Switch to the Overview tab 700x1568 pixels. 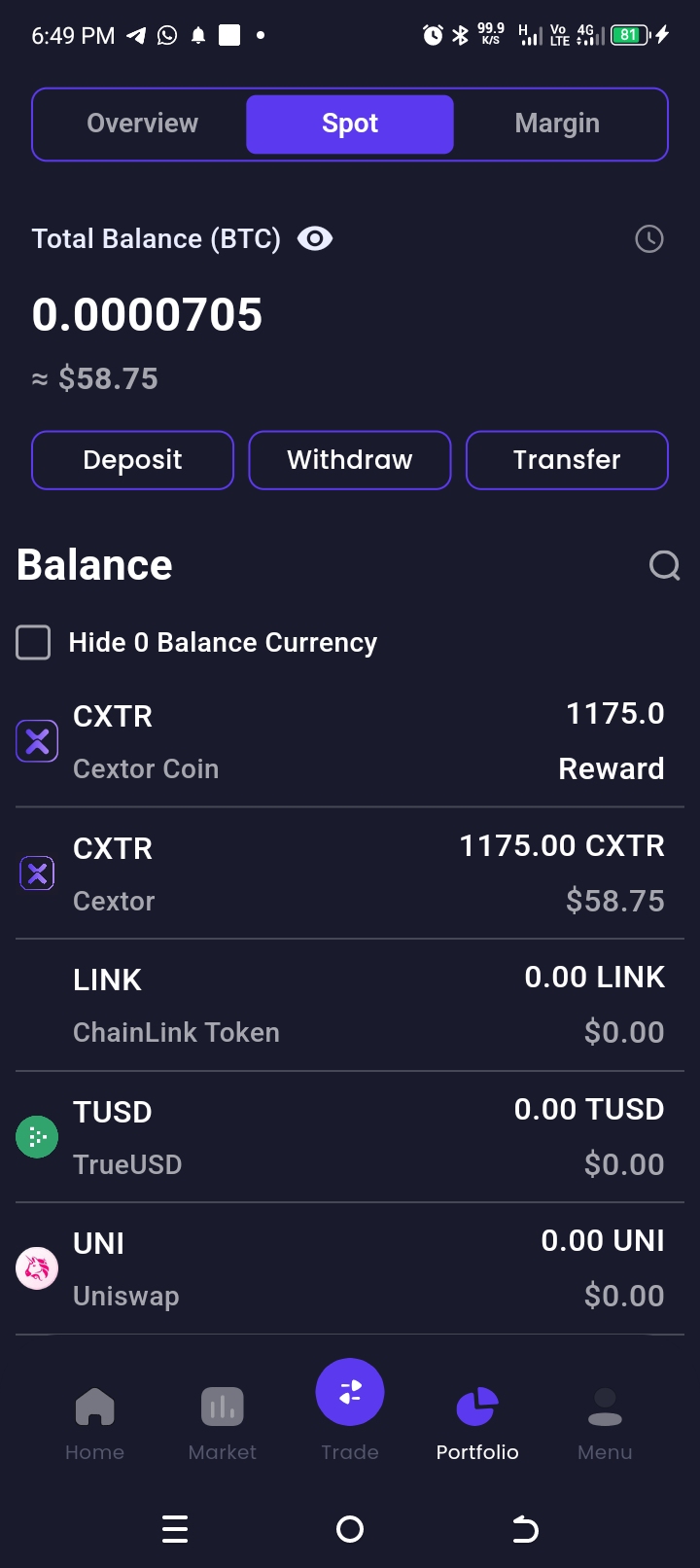(x=142, y=124)
